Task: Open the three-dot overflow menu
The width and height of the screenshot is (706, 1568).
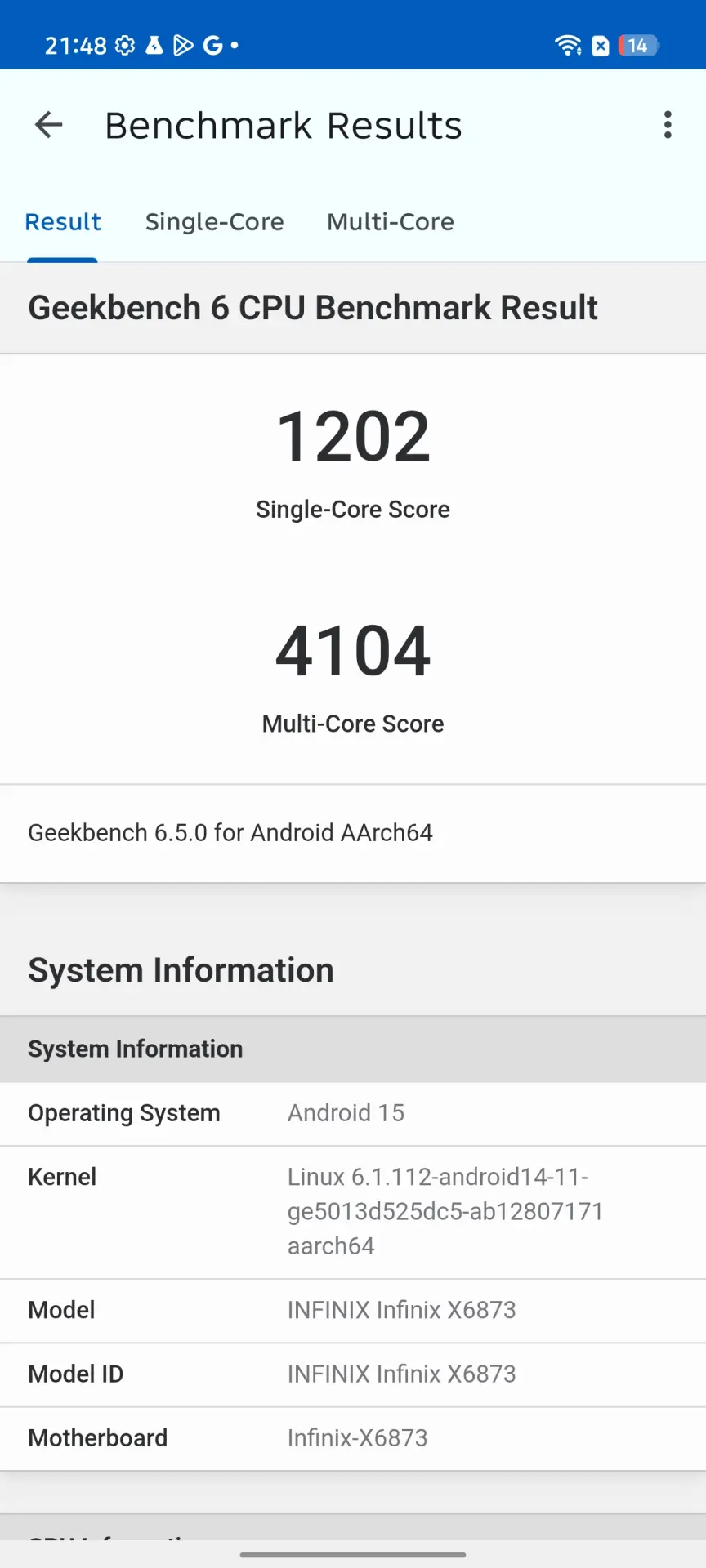Action: 668,125
